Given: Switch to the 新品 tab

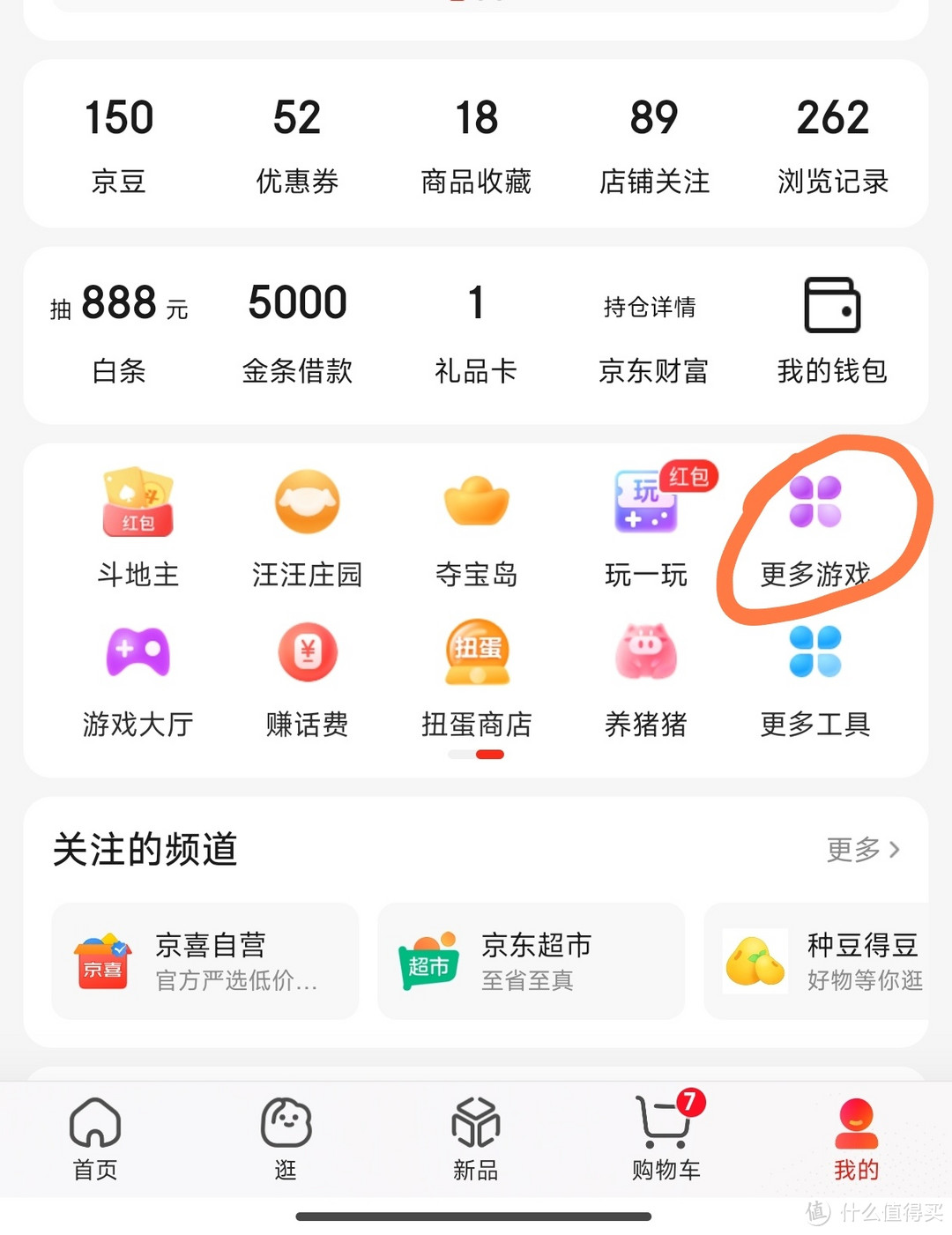Looking at the screenshot, I should click(x=476, y=1139).
